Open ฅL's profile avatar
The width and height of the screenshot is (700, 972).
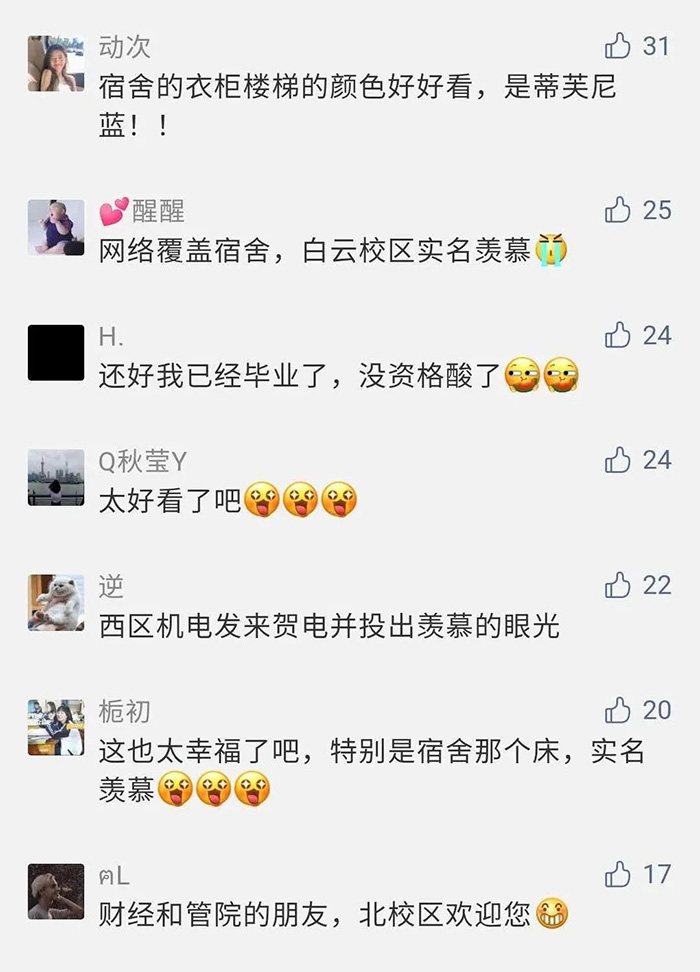pyautogui.click(x=56, y=891)
